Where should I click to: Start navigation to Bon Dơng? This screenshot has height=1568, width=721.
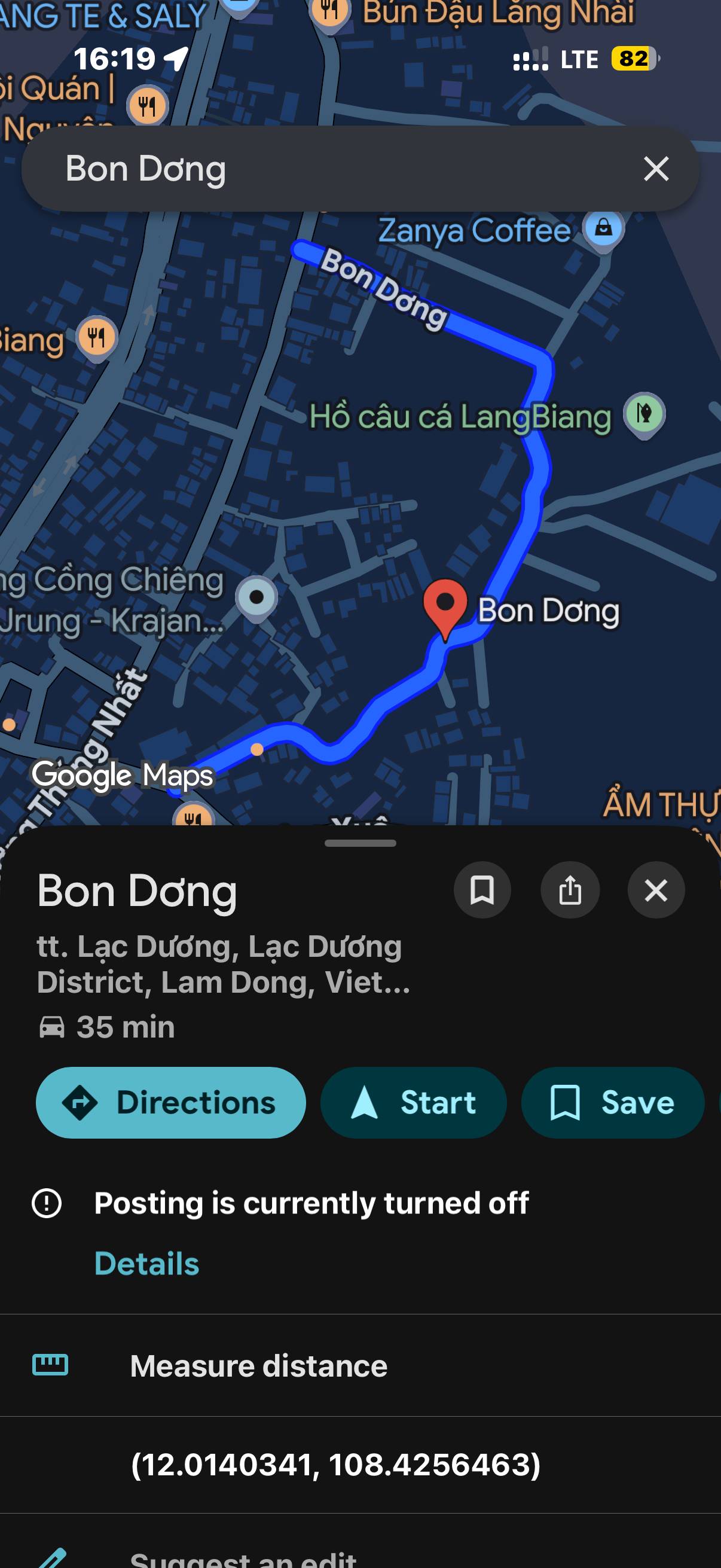click(x=413, y=1102)
